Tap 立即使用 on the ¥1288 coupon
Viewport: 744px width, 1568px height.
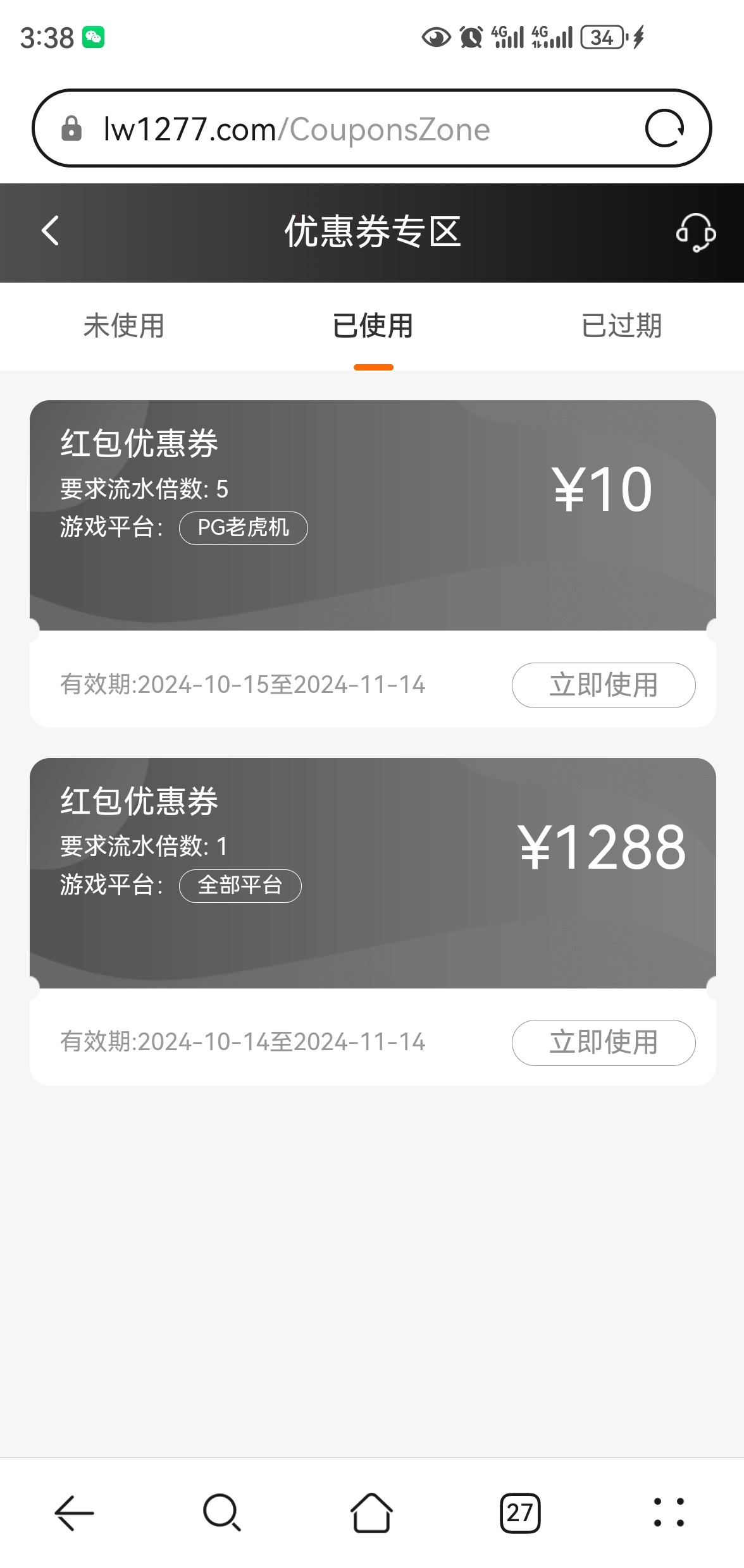[x=604, y=1043]
